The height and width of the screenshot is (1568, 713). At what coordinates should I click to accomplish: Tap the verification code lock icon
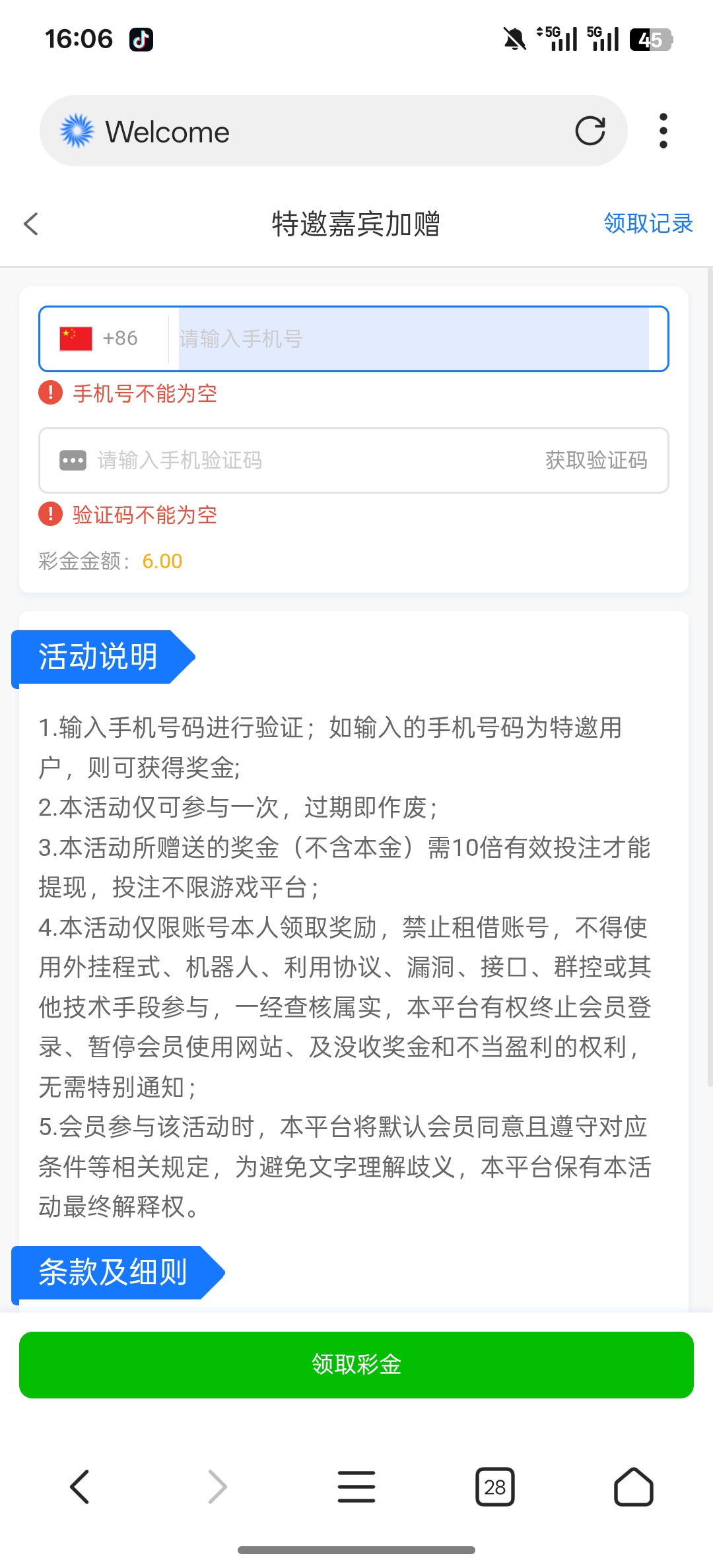point(73,460)
